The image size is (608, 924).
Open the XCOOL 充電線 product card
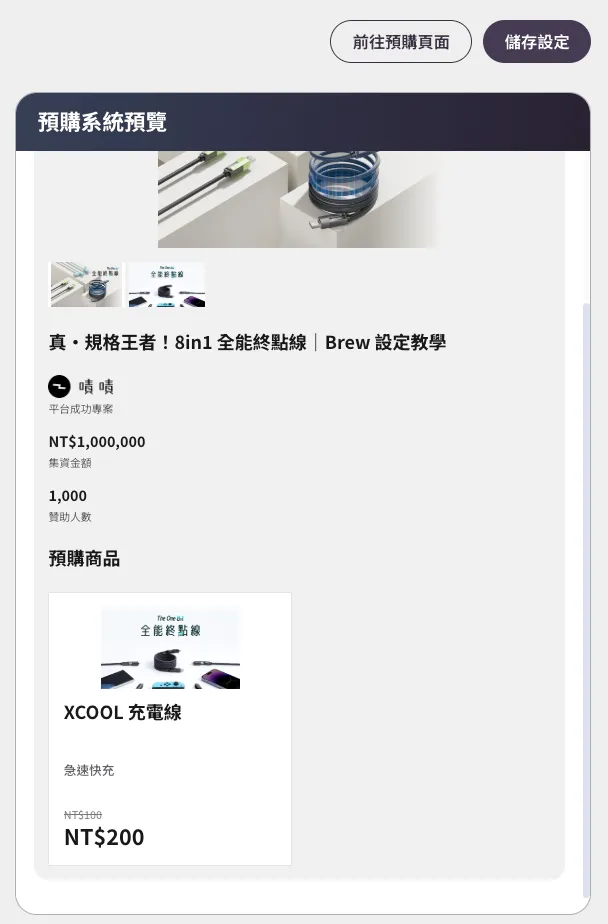[x=170, y=728]
